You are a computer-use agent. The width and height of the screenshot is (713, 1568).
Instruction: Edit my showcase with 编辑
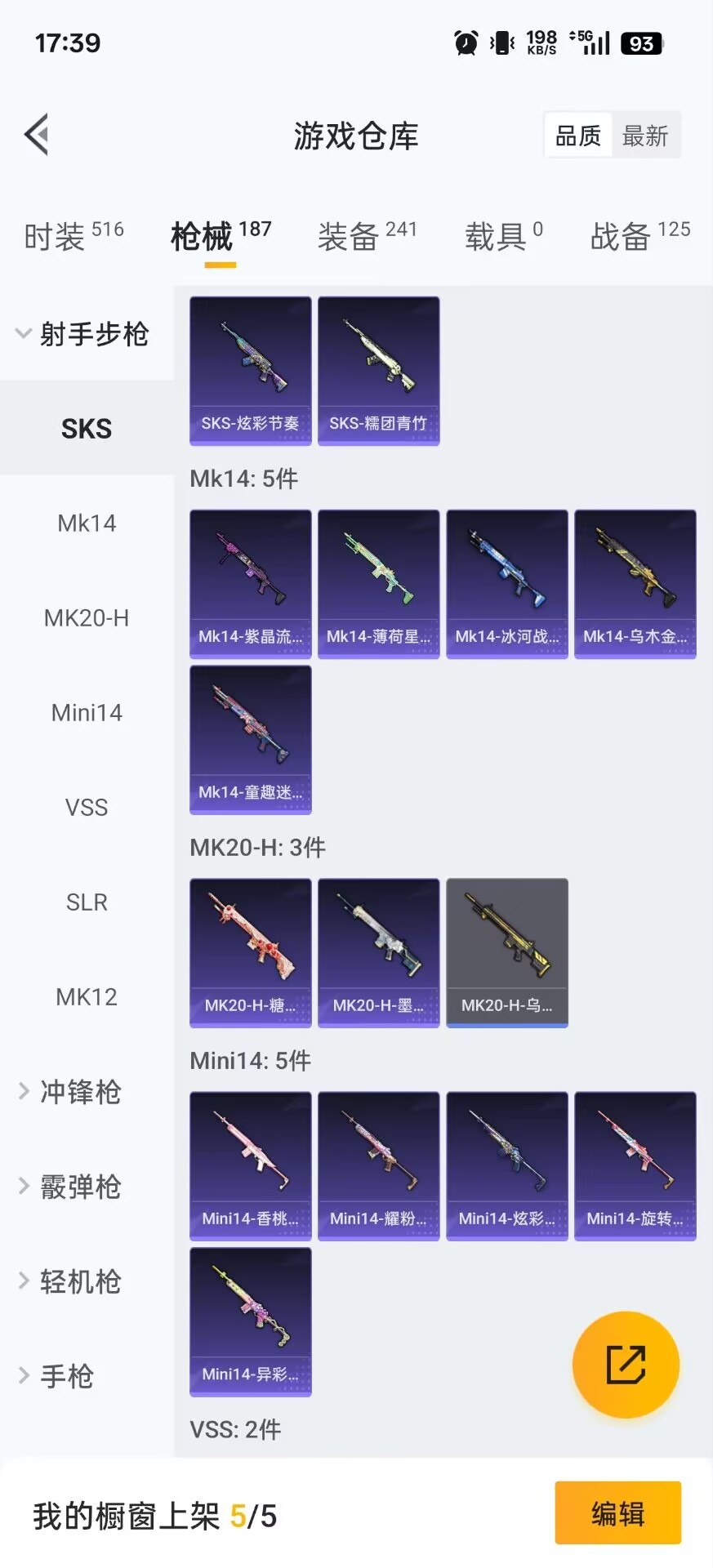click(x=617, y=1513)
